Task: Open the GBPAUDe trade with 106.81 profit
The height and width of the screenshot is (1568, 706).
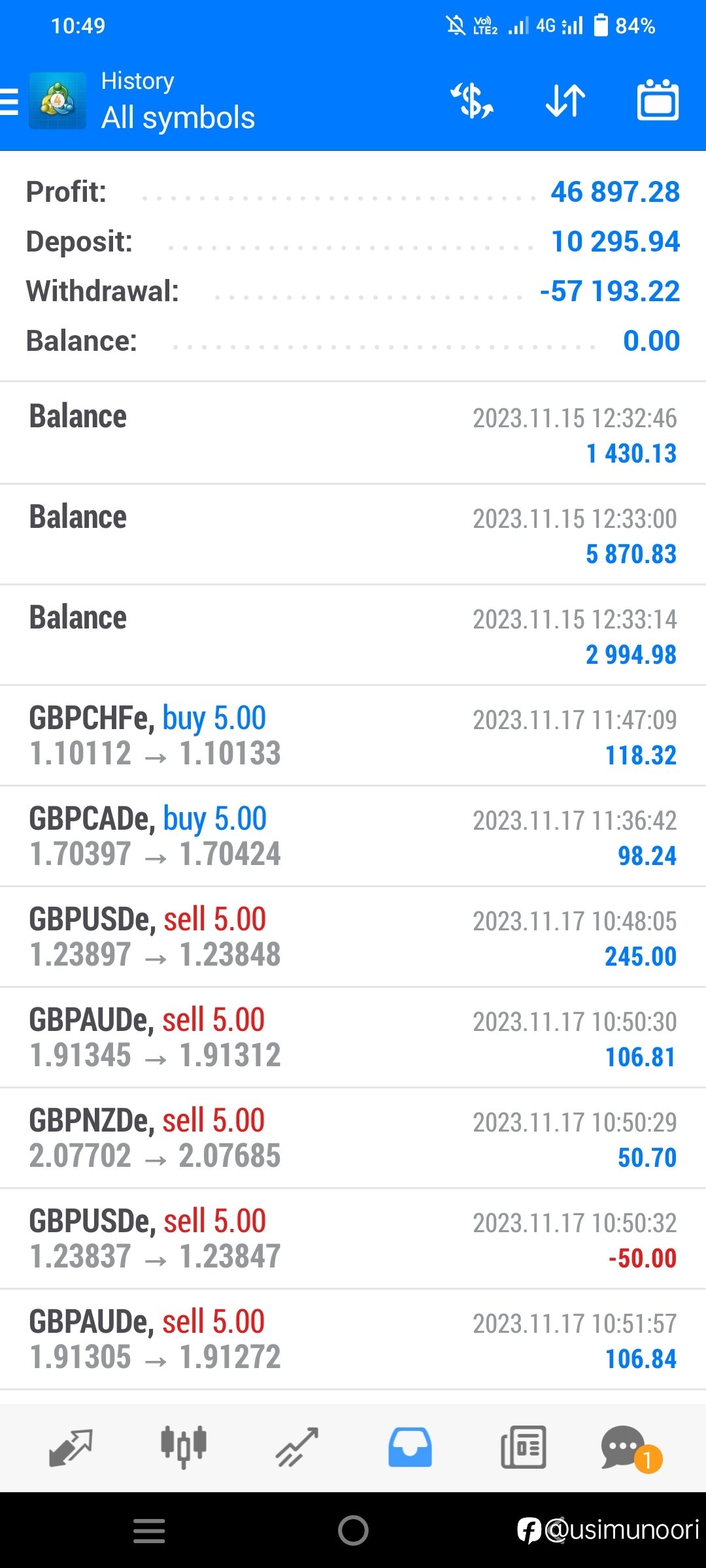Action: click(x=353, y=1037)
